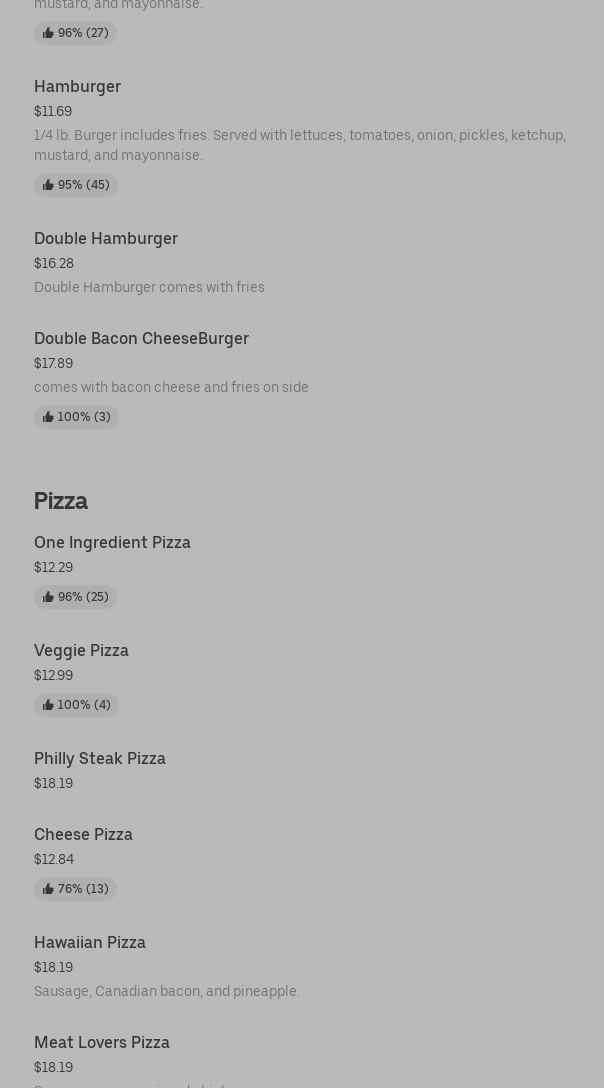The width and height of the screenshot is (604, 1088).
Task: Select the Meat Lovers Pizza
Action: click(102, 1043)
